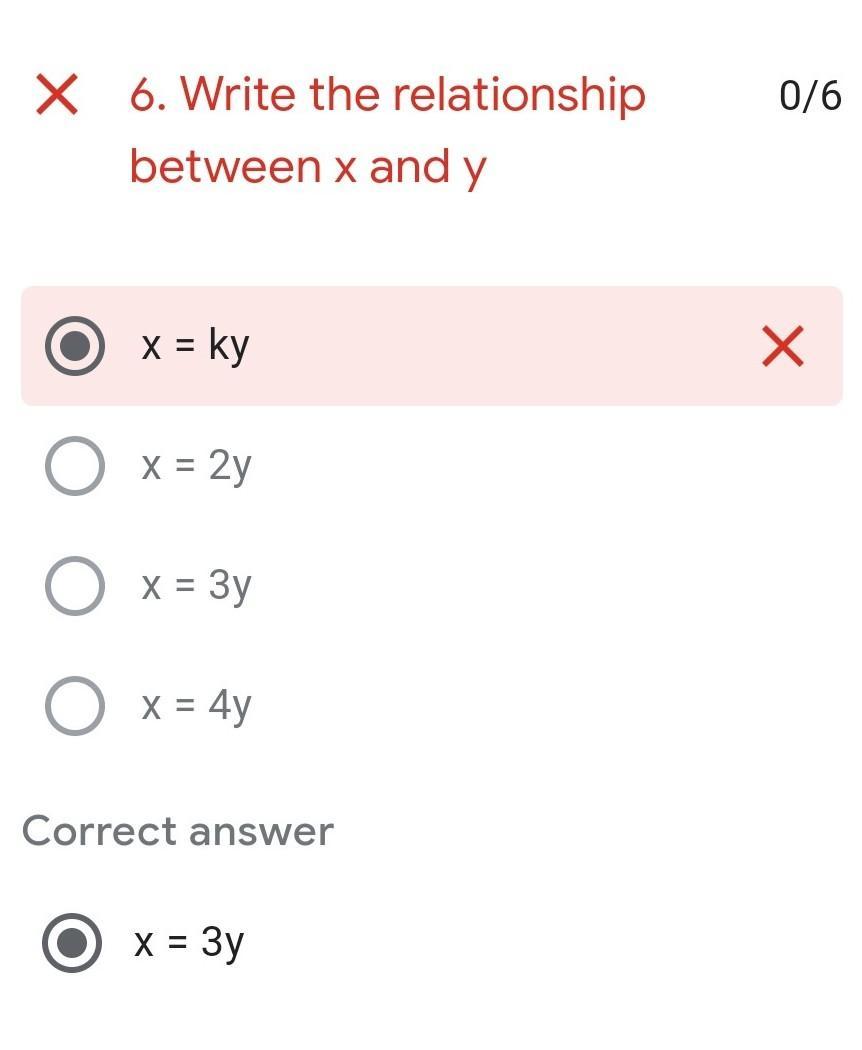The height and width of the screenshot is (1050, 862).
Task: Tap the x = 3y radio under Correct answer
Action: [72, 942]
